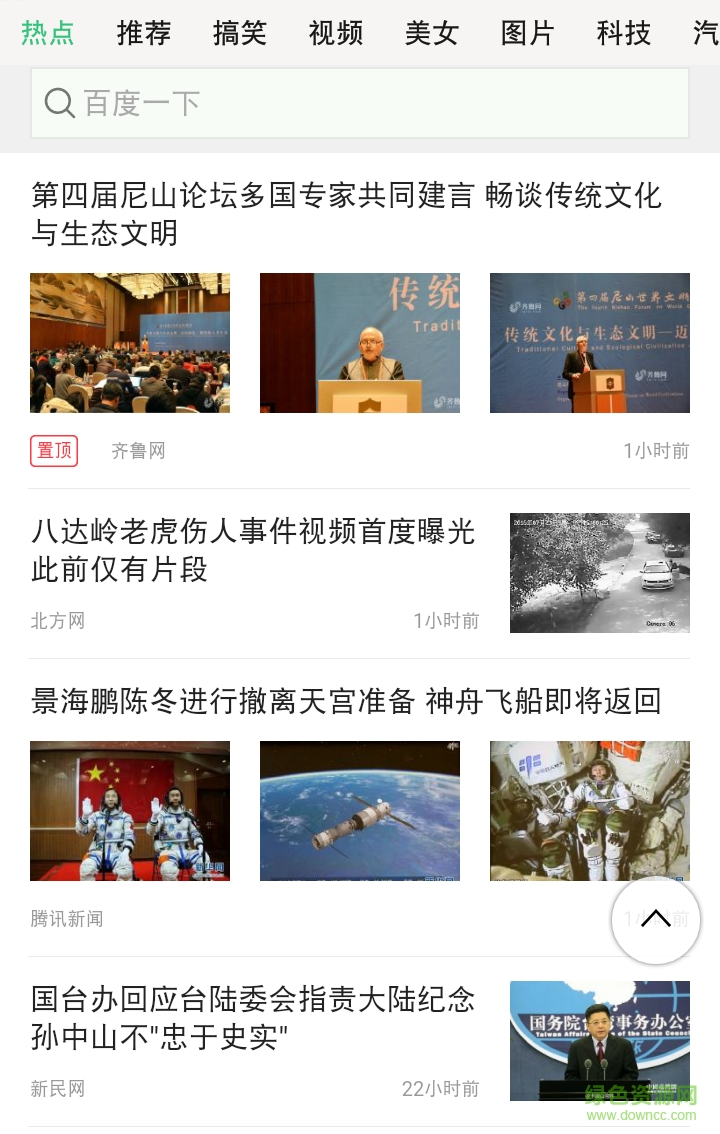
Task: Select the 搞笑 tab
Action: [x=240, y=33]
